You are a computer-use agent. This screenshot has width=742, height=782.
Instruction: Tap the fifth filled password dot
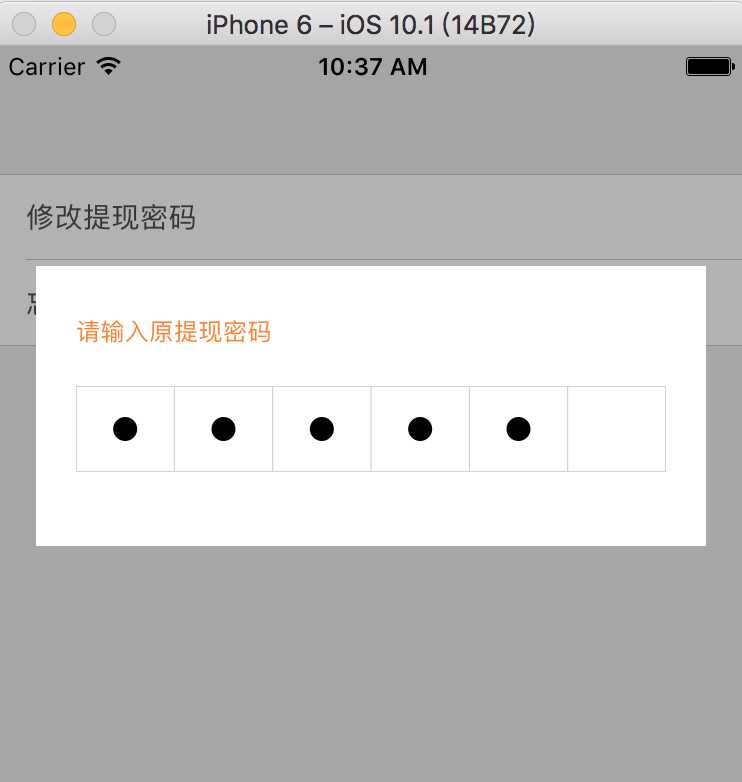tap(517, 428)
